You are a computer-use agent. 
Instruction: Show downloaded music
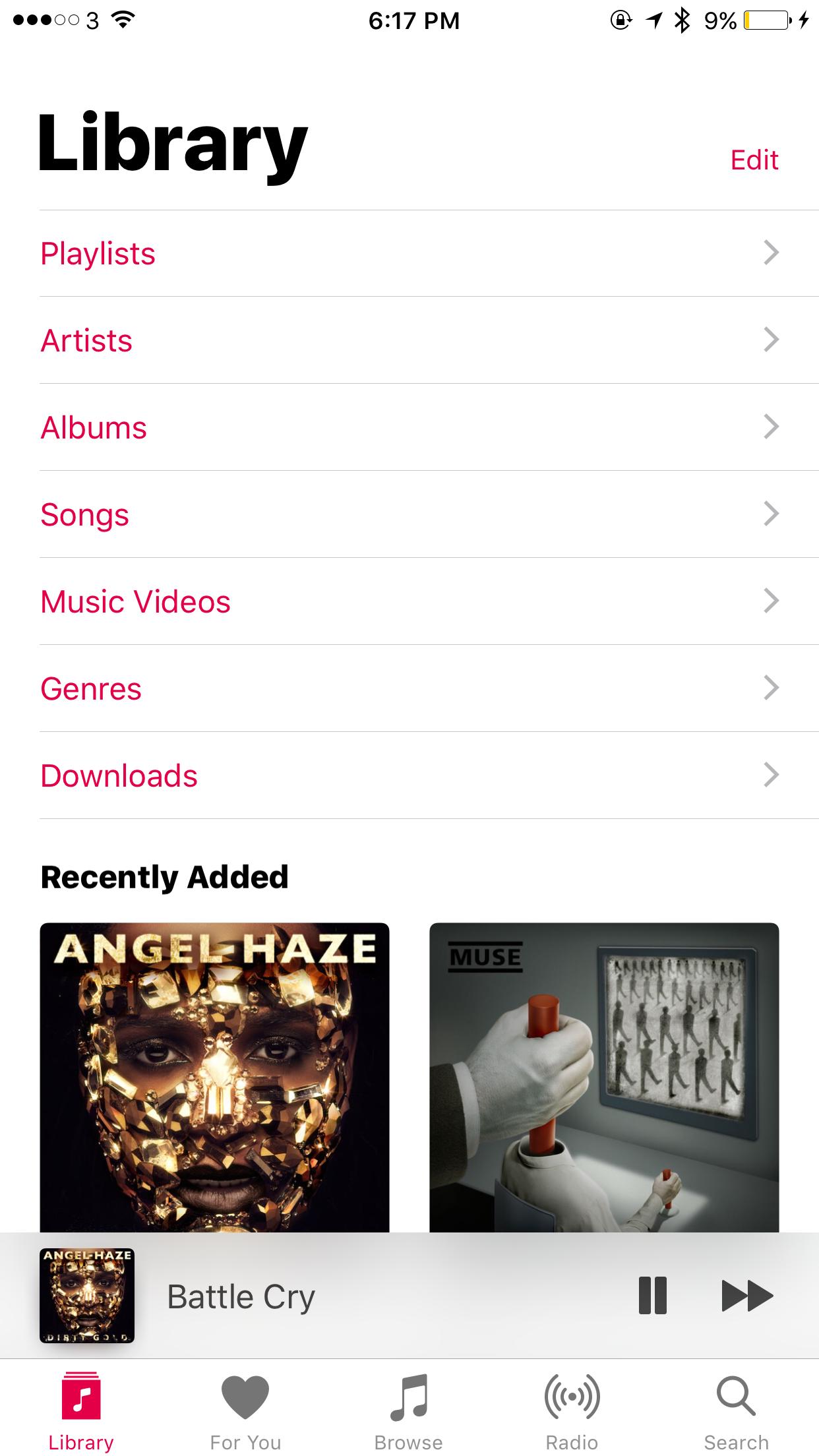click(x=409, y=776)
